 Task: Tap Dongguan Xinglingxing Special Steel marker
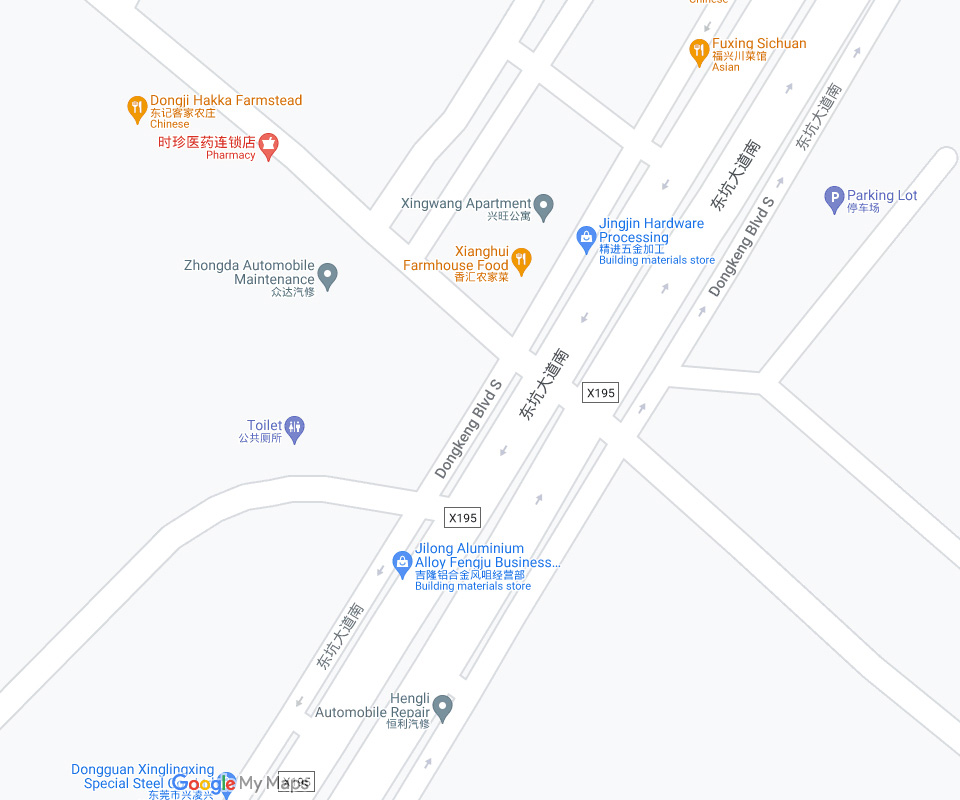[226, 782]
